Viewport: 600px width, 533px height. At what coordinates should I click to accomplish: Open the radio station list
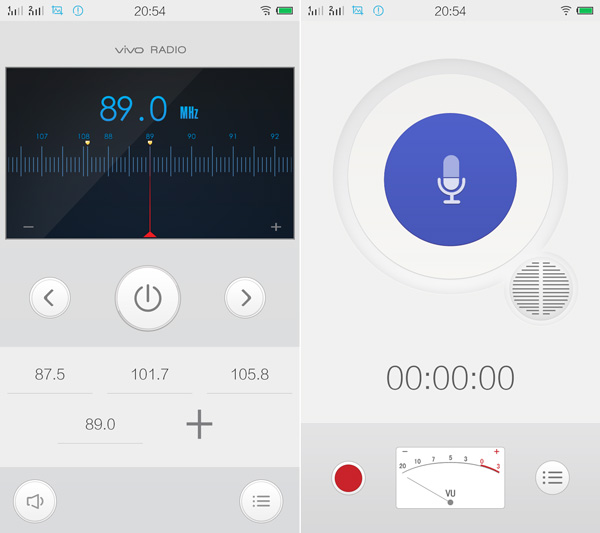pos(261,501)
